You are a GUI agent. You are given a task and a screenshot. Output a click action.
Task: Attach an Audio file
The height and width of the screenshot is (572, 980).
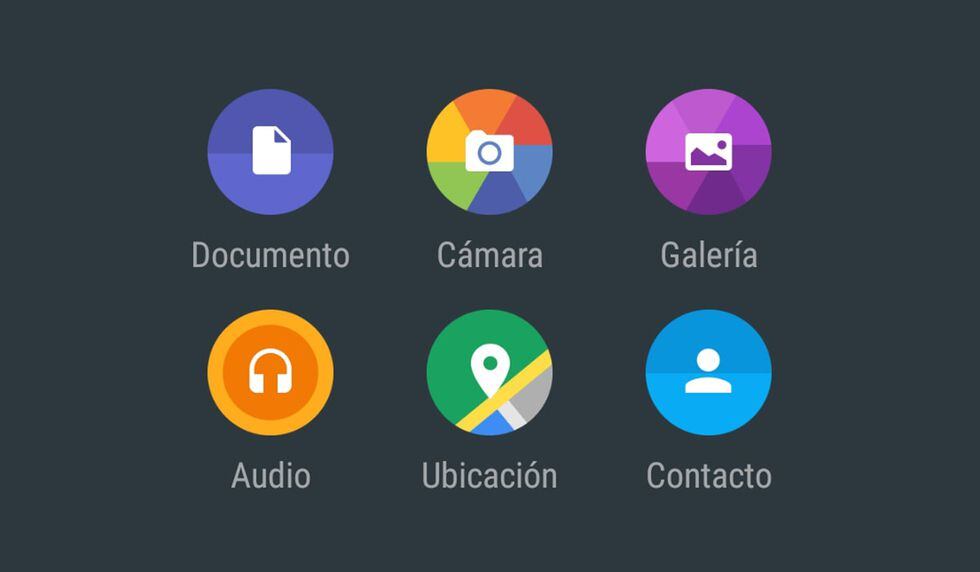point(270,372)
